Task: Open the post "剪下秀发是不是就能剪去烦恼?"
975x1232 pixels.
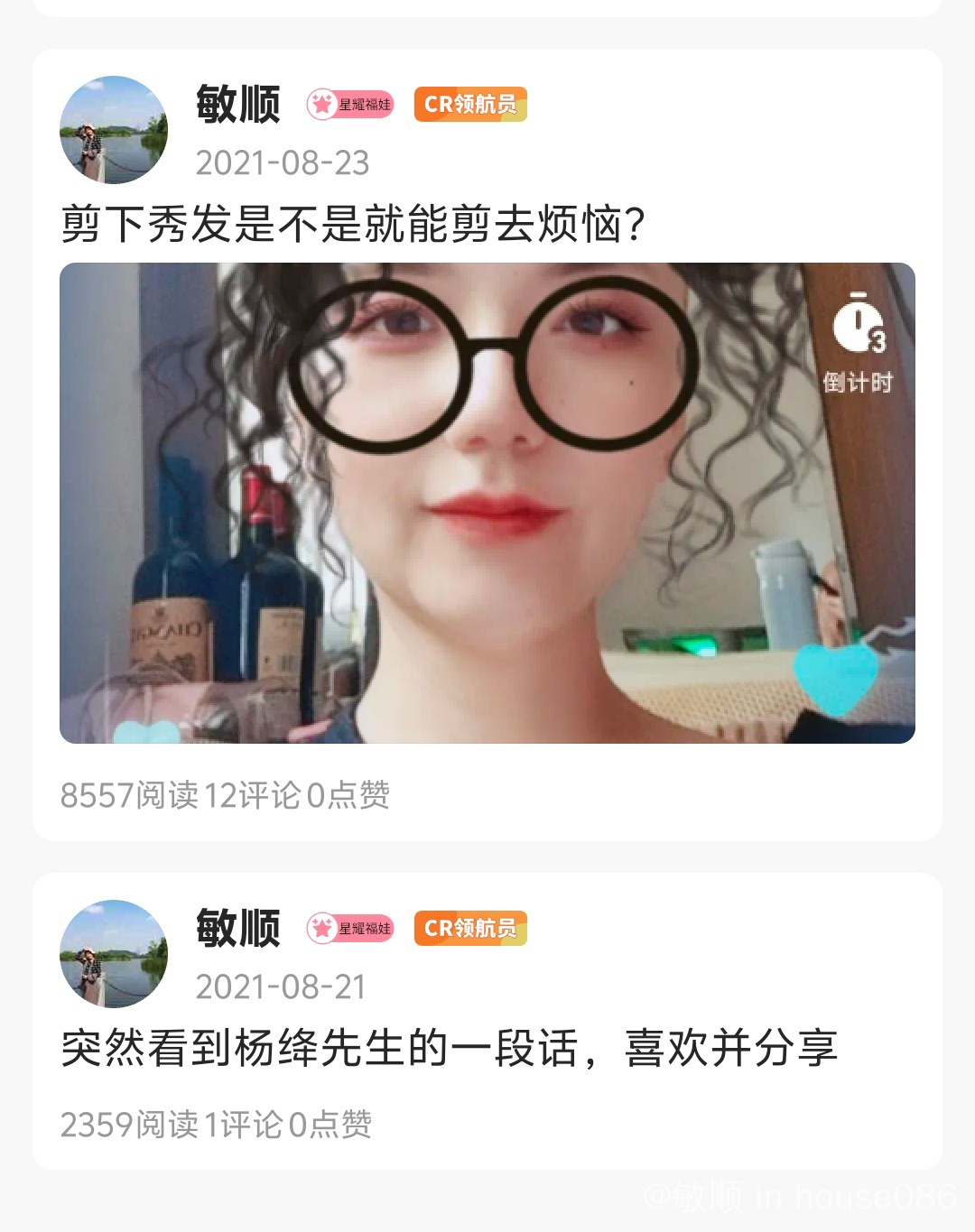Action: tap(353, 224)
